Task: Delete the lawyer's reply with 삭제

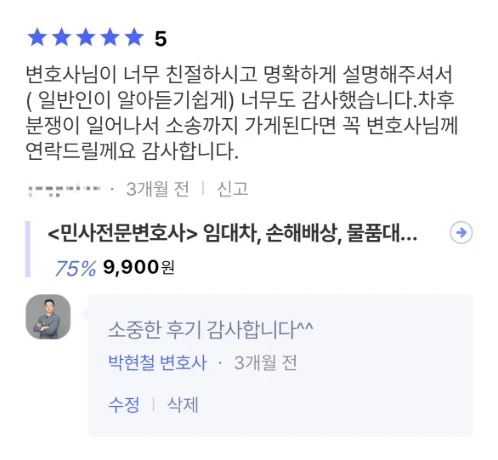Action: point(183,405)
